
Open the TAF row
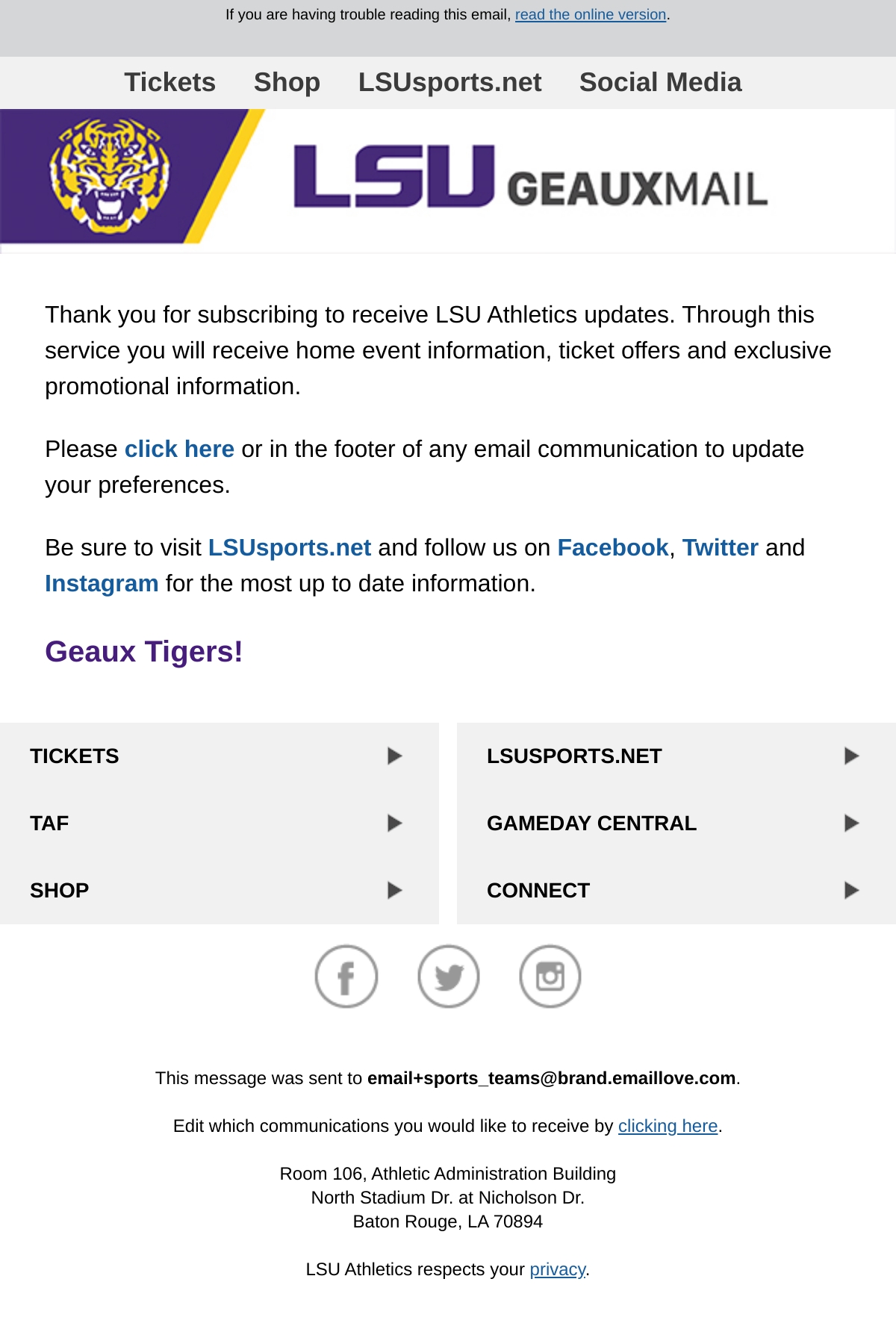coord(220,824)
